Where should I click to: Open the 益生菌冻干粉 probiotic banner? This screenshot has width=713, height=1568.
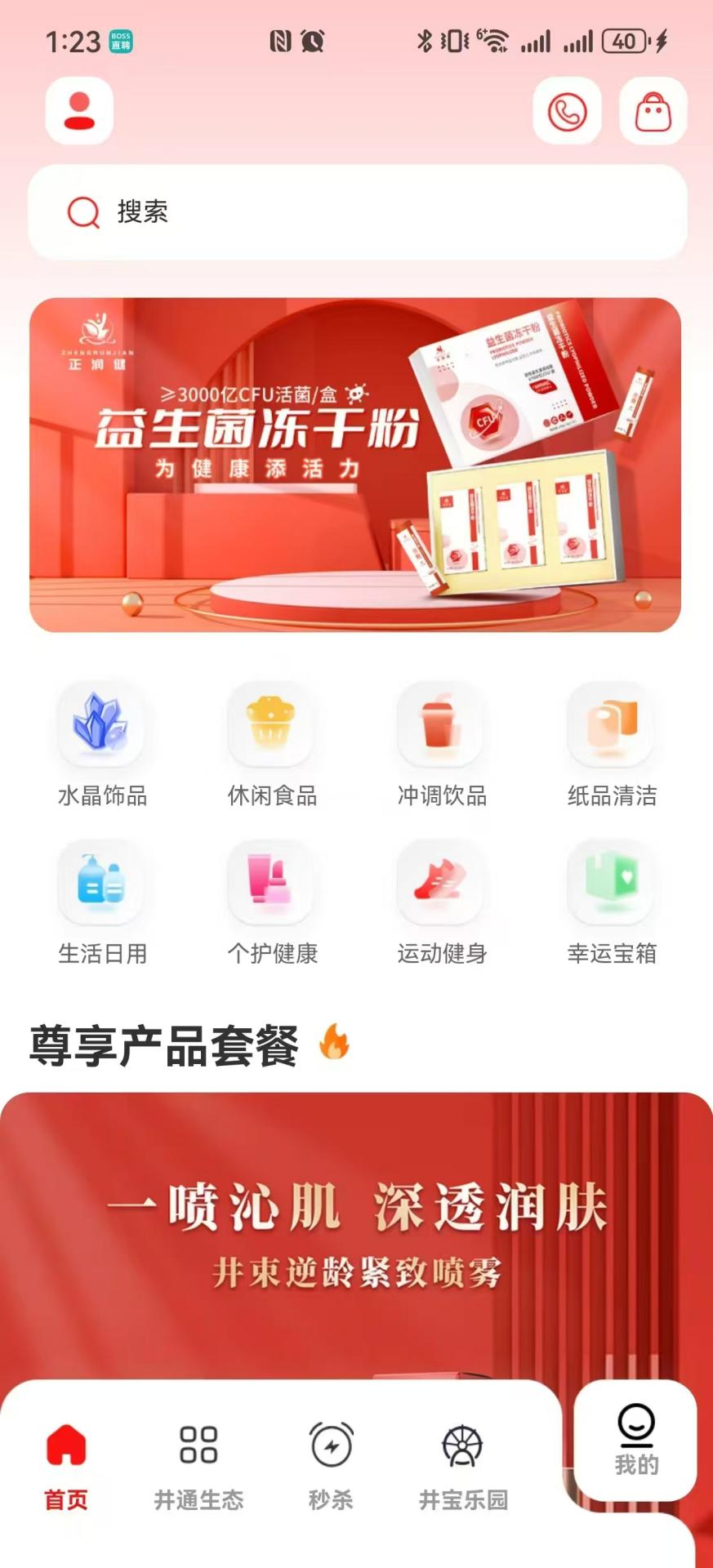(356, 464)
